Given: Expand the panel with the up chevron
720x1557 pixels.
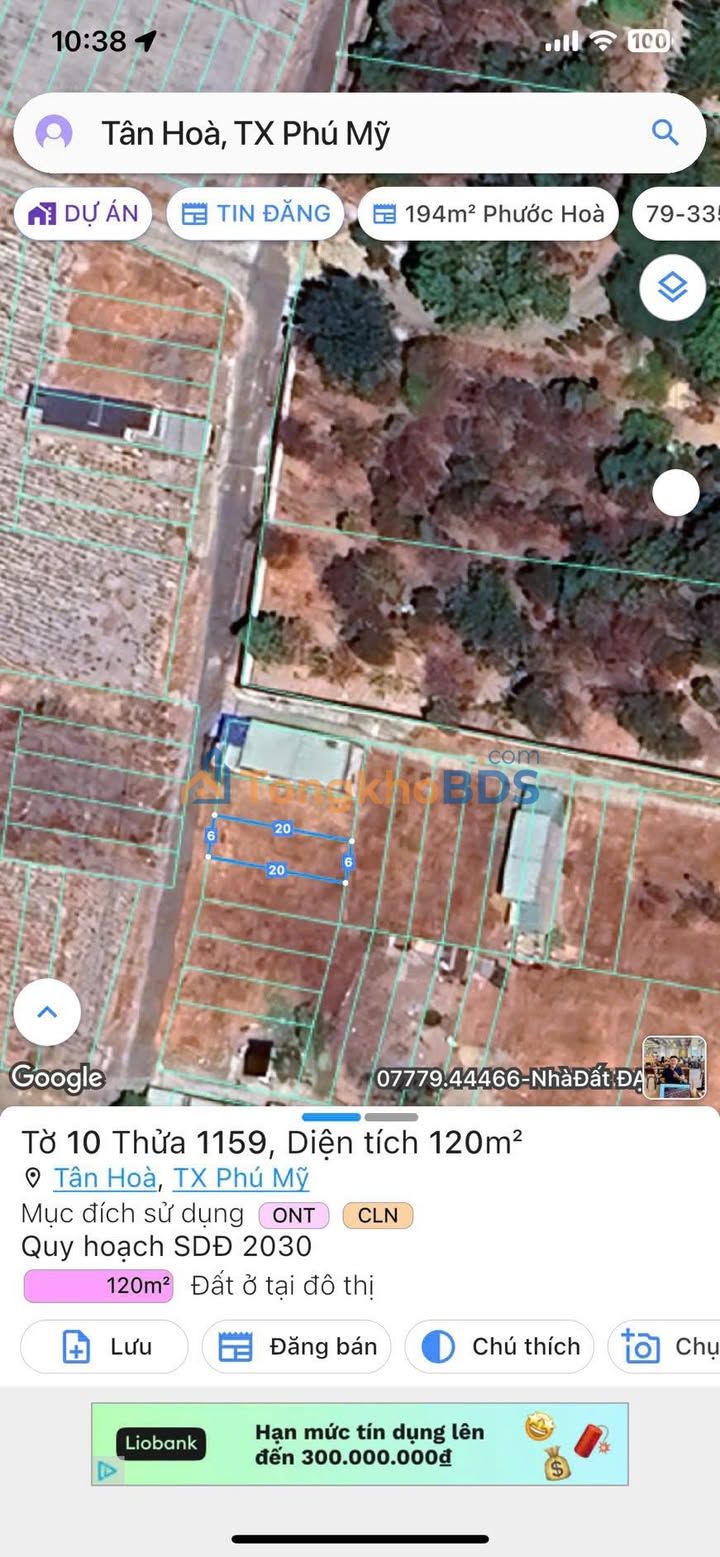Looking at the screenshot, I should [x=47, y=1012].
